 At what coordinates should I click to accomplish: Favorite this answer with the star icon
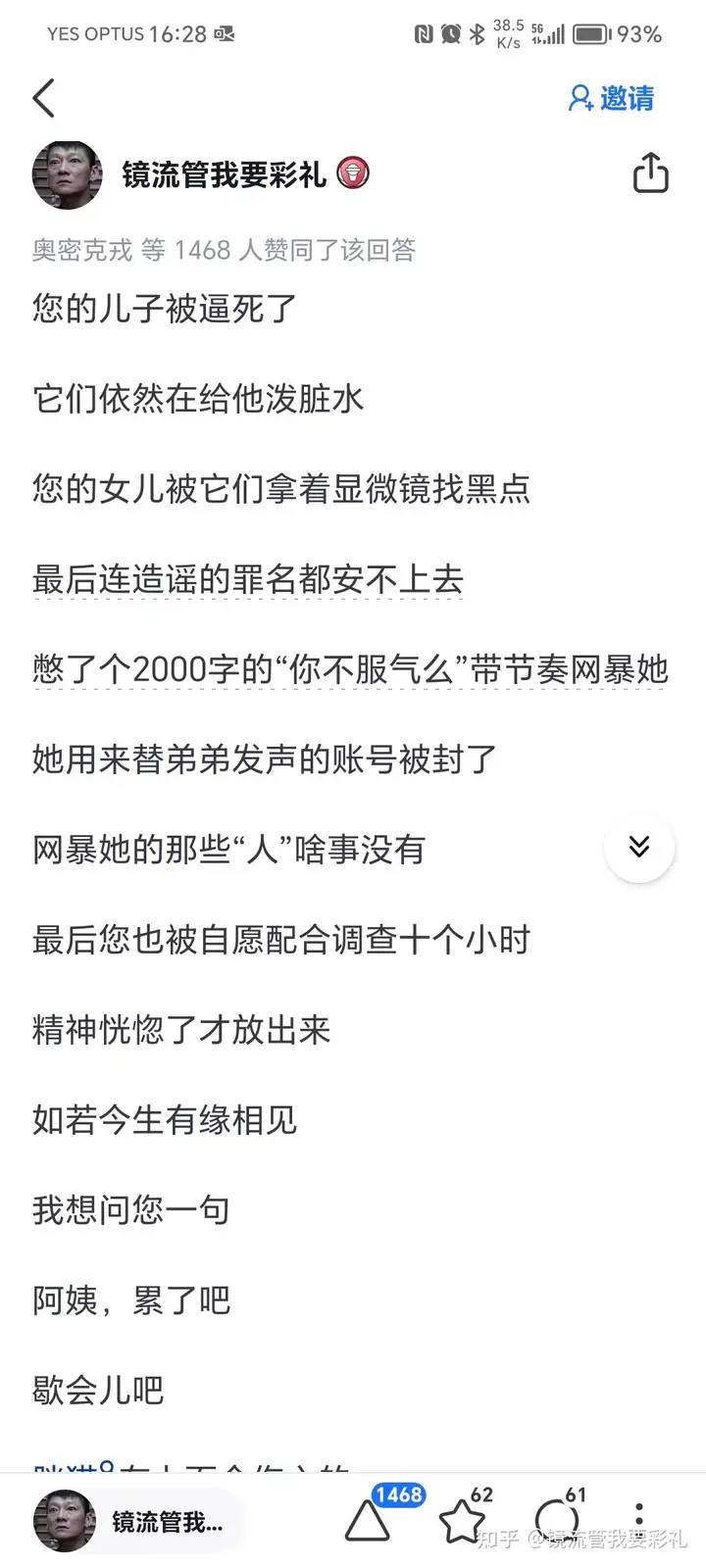[x=460, y=1520]
